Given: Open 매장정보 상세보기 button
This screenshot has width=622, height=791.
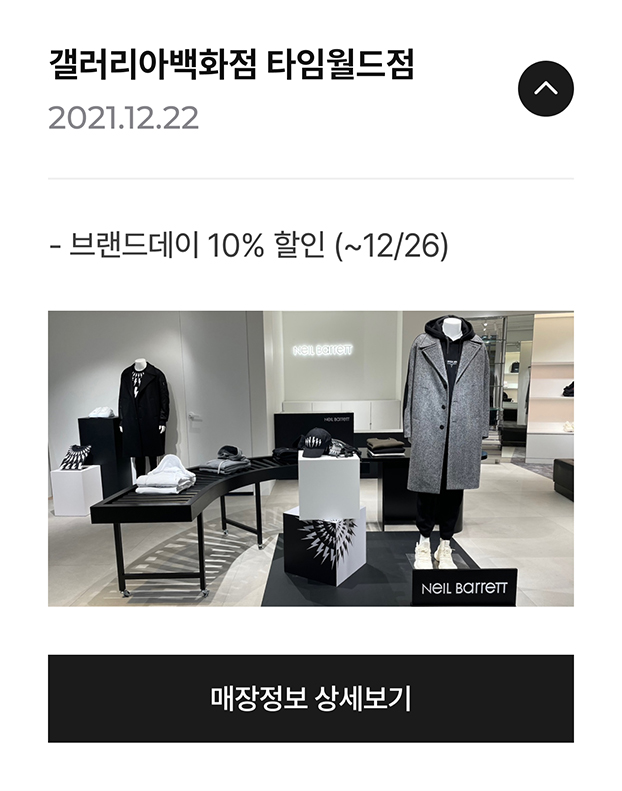Looking at the screenshot, I should 311,698.
